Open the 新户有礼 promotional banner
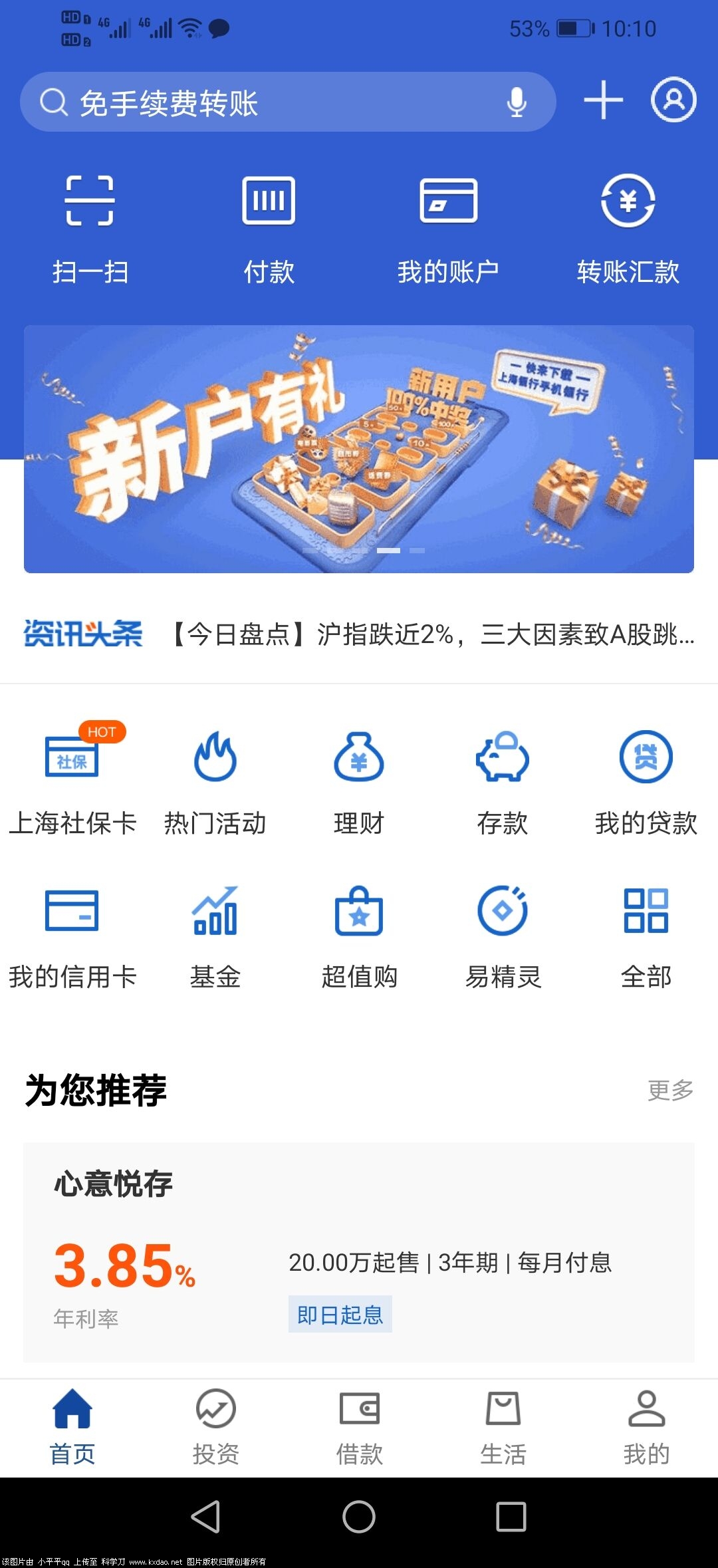Image resolution: width=718 pixels, height=1568 pixels. (359, 449)
